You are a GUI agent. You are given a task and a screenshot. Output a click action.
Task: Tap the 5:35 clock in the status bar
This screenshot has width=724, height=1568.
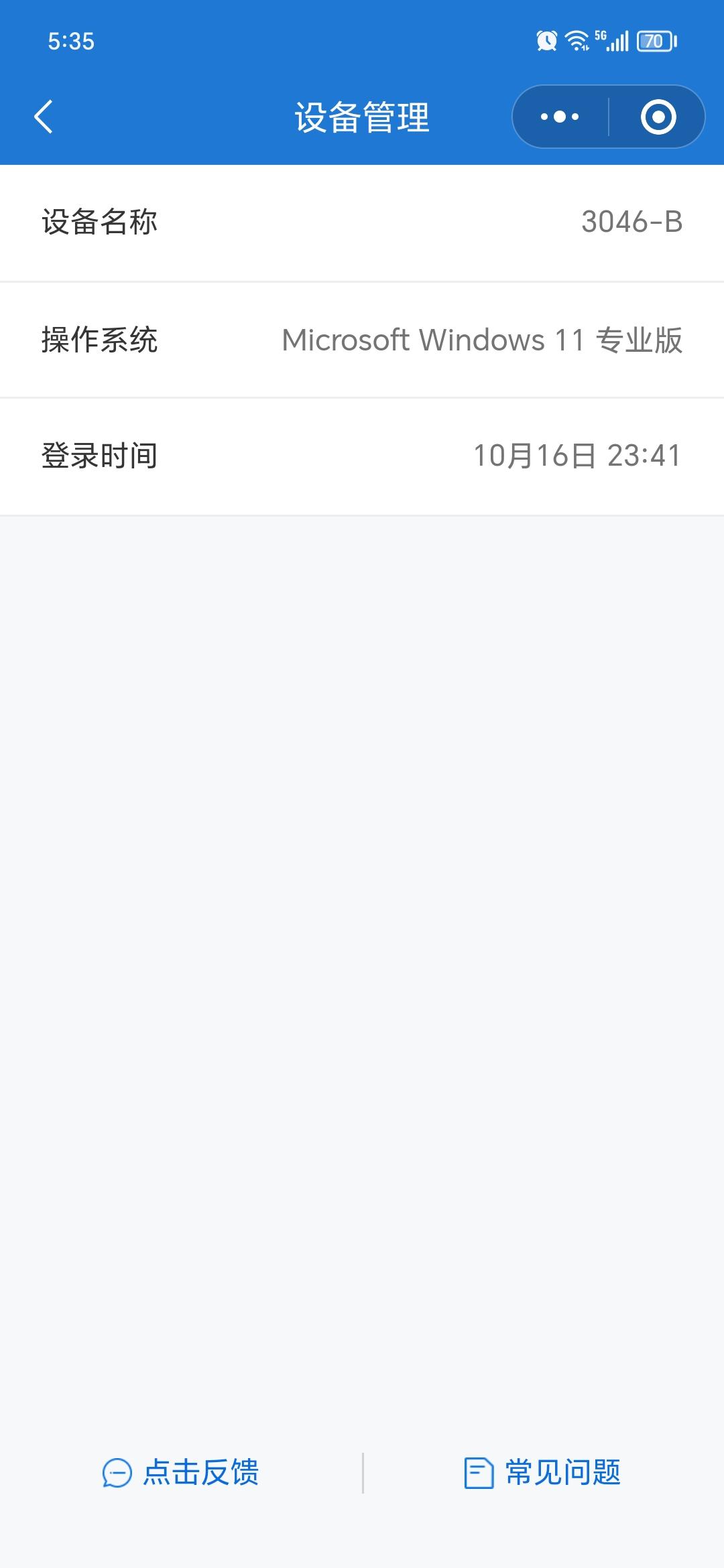[72, 42]
